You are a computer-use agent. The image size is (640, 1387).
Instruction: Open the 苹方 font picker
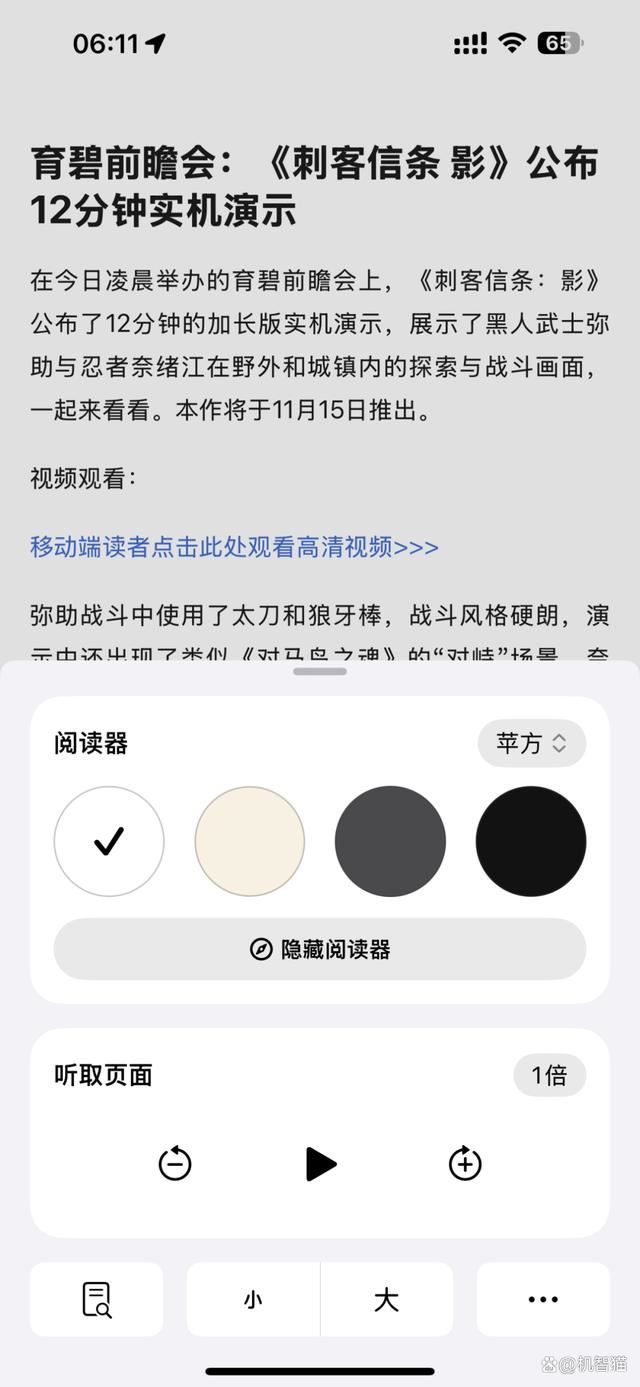[531, 743]
